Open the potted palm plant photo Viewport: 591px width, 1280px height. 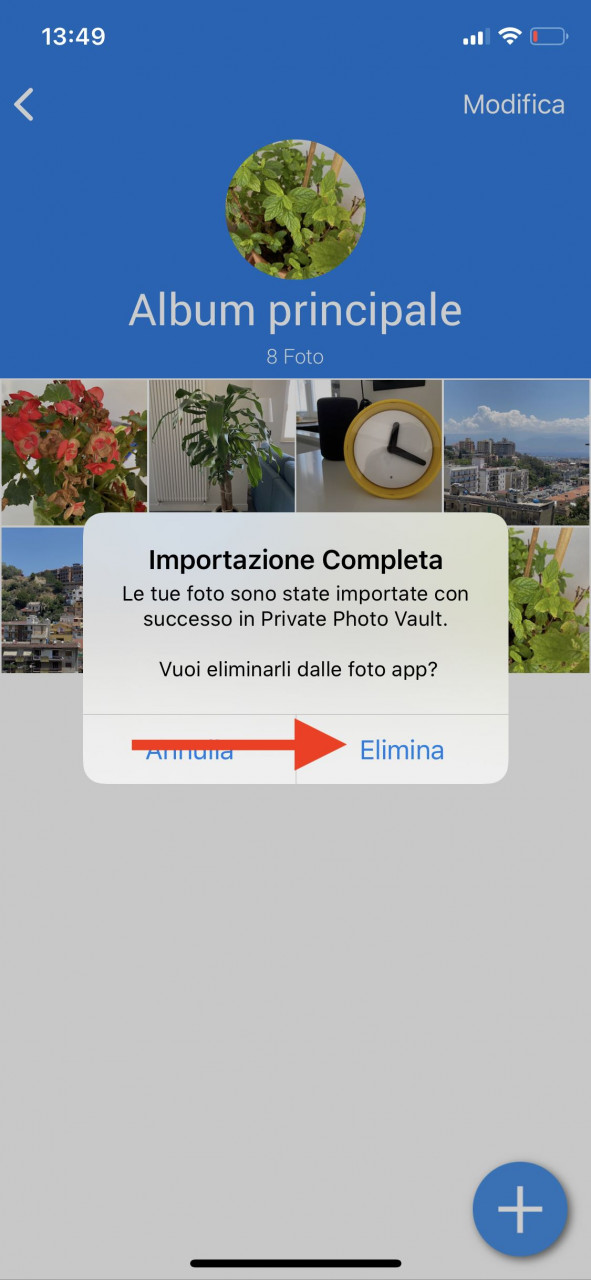pyautogui.click(x=221, y=446)
